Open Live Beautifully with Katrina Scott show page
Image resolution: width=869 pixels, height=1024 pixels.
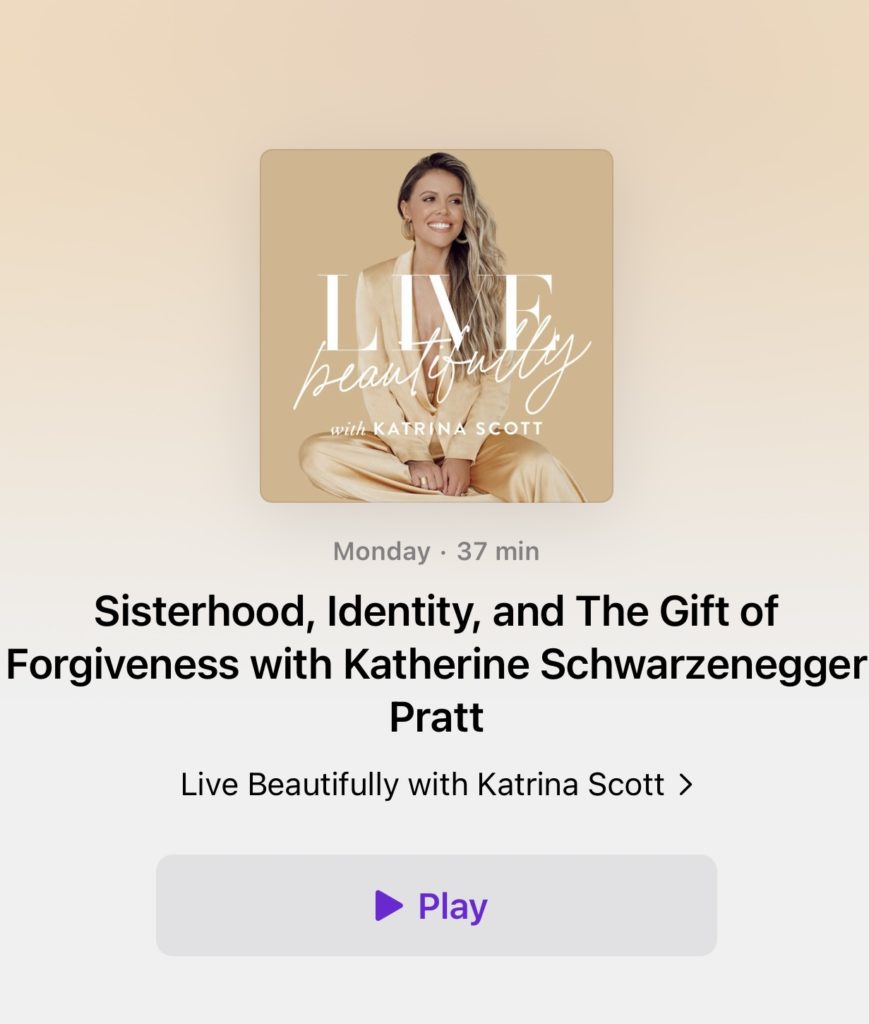[436, 785]
